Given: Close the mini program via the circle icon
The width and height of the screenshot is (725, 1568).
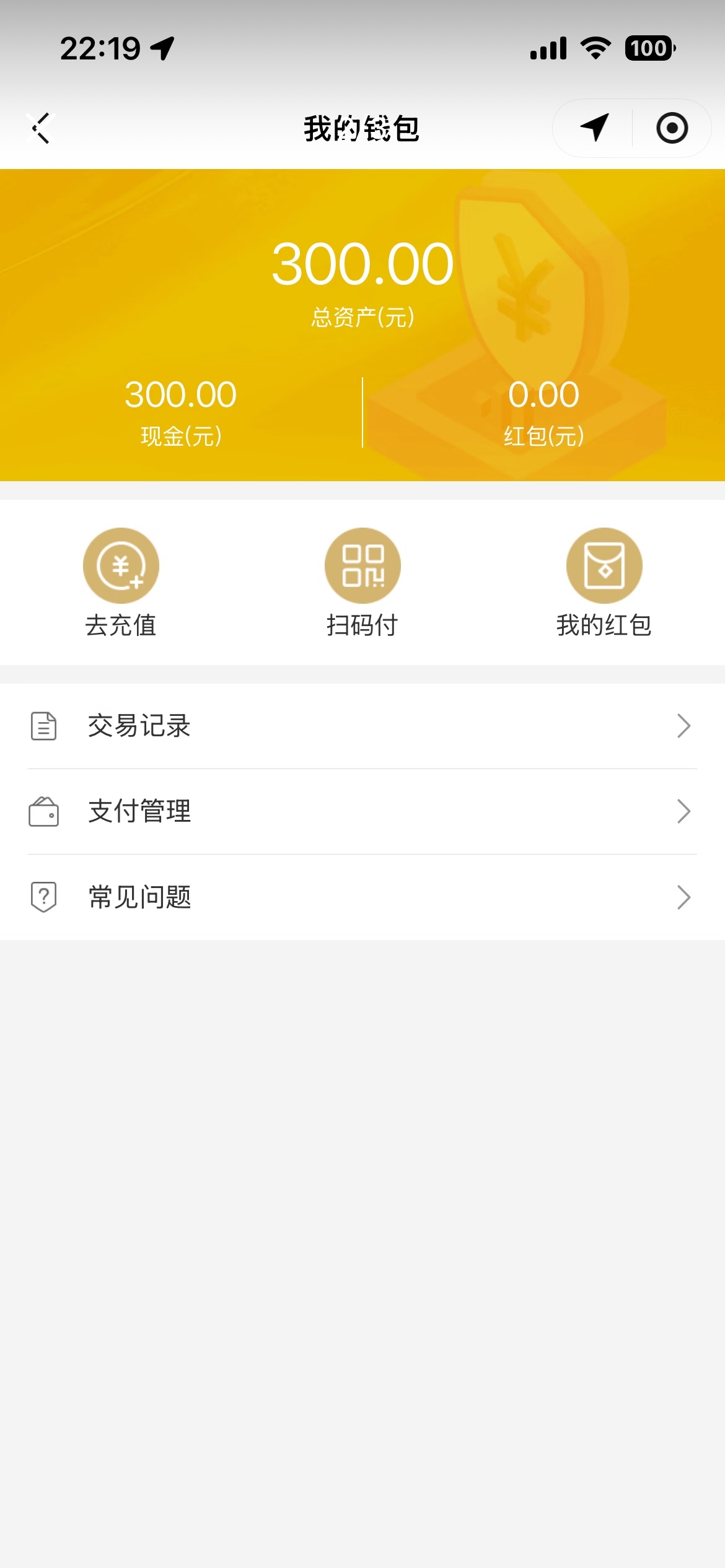Looking at the screenshot, I should [x=672, y=128].
